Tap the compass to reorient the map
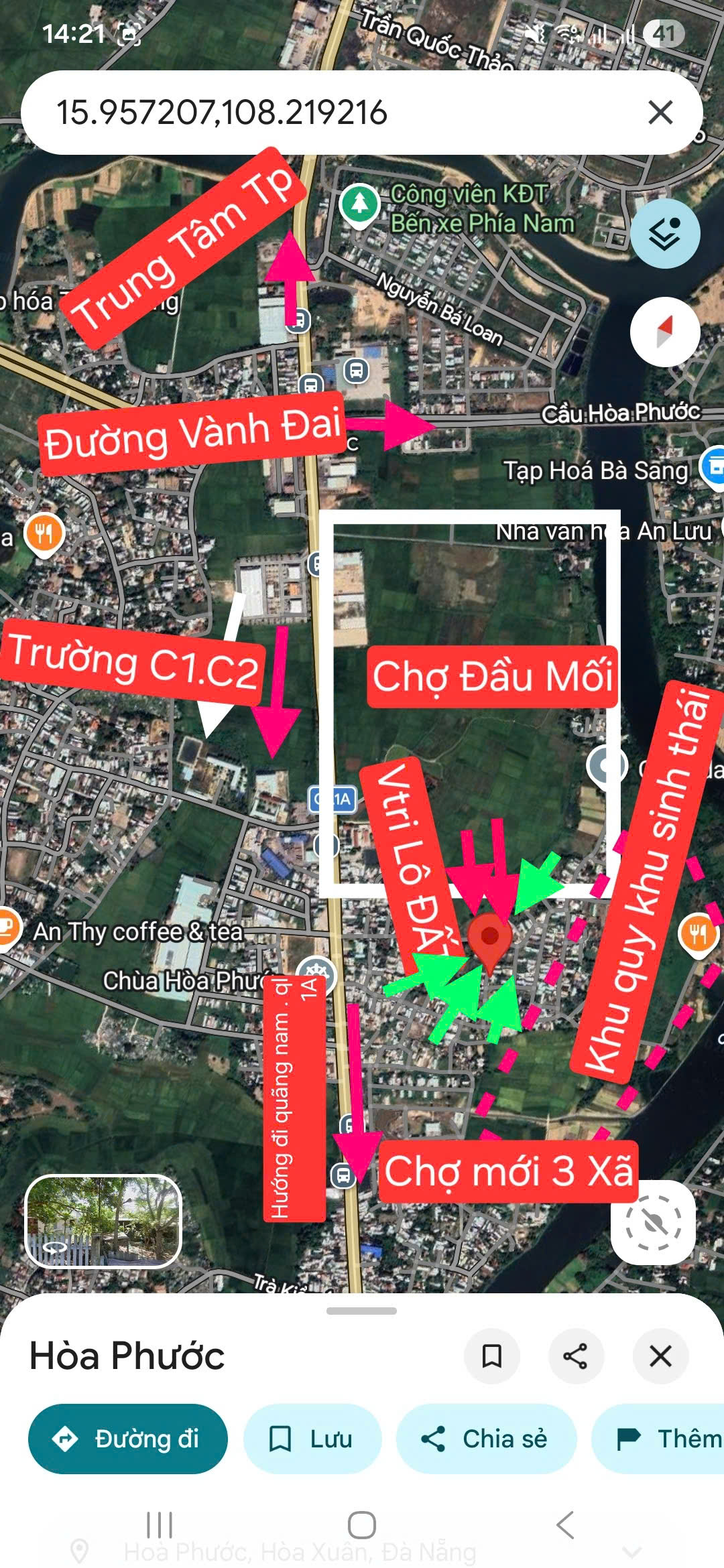The image size is (724, 1568). click(665, 332)
